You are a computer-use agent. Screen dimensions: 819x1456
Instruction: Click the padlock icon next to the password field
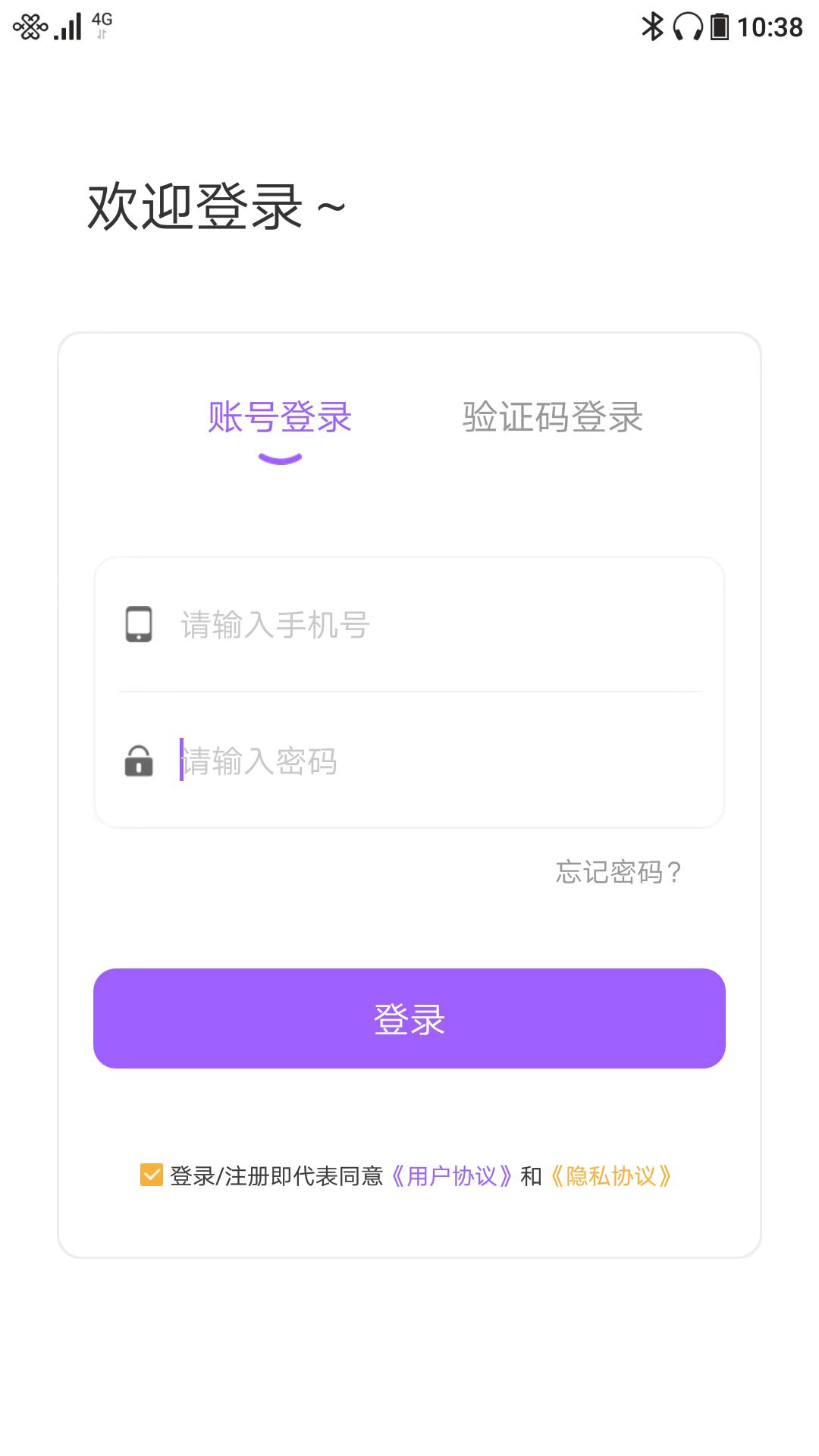click(139, 763)
